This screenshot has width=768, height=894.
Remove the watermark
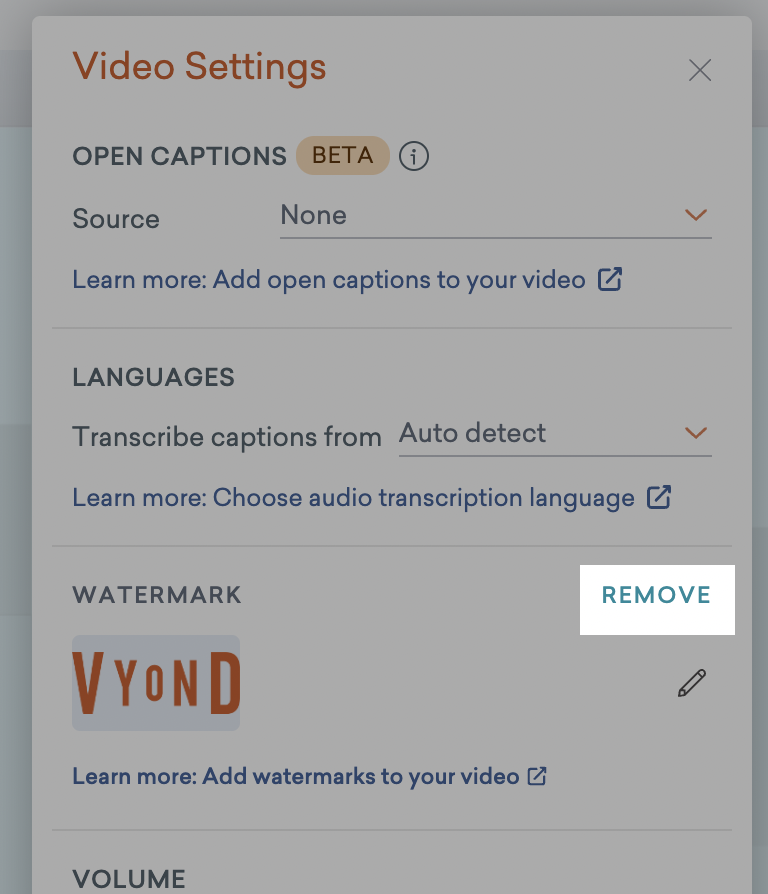click(656, 596)
